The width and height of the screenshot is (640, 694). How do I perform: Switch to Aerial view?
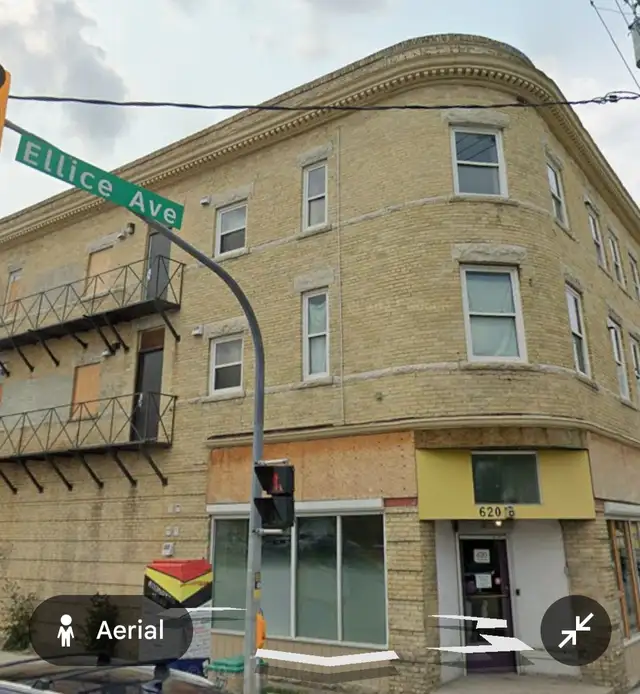pos(110,630)
